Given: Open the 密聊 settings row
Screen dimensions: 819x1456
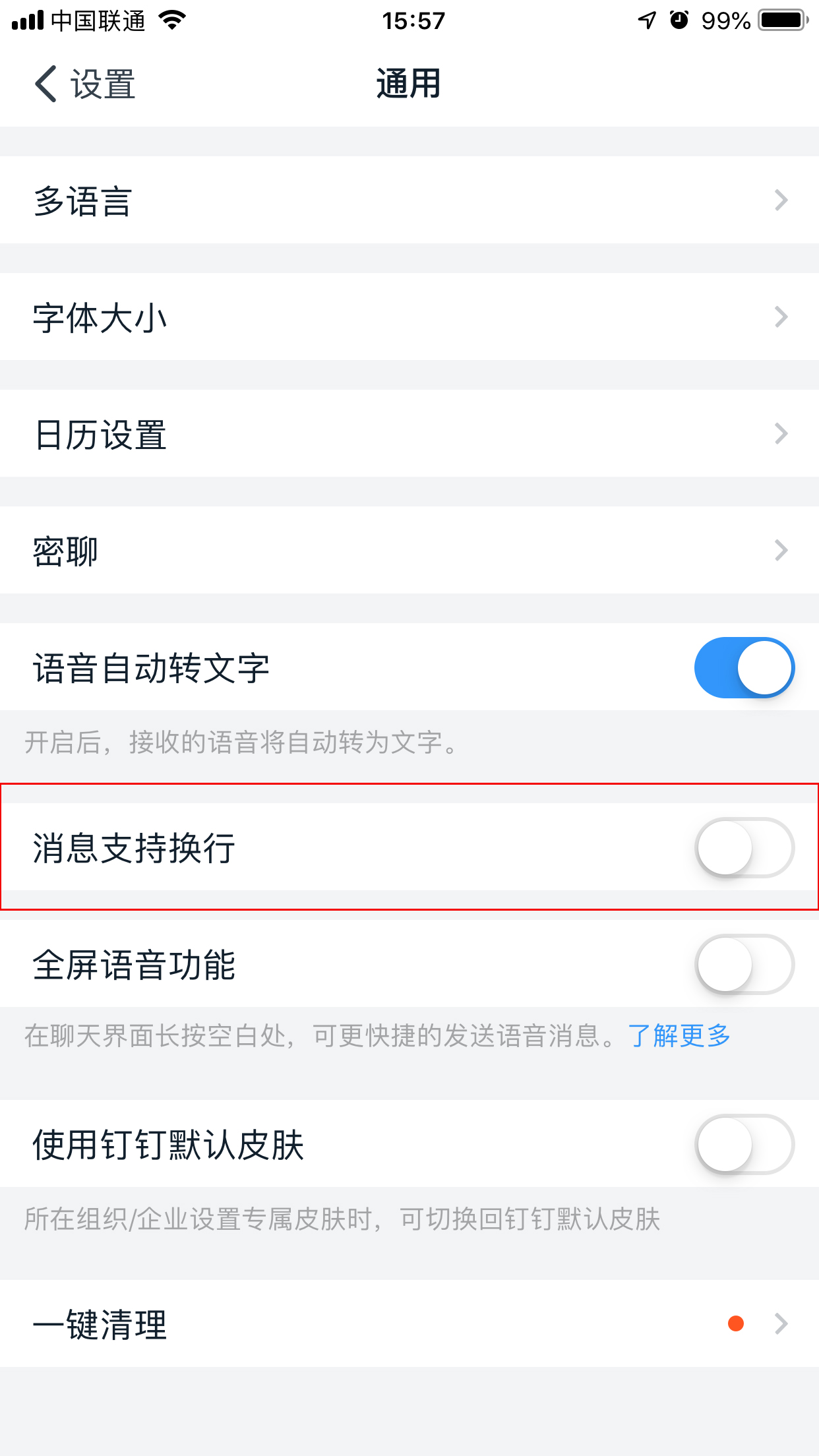Looking at the screenshot, I should (781, 550).
